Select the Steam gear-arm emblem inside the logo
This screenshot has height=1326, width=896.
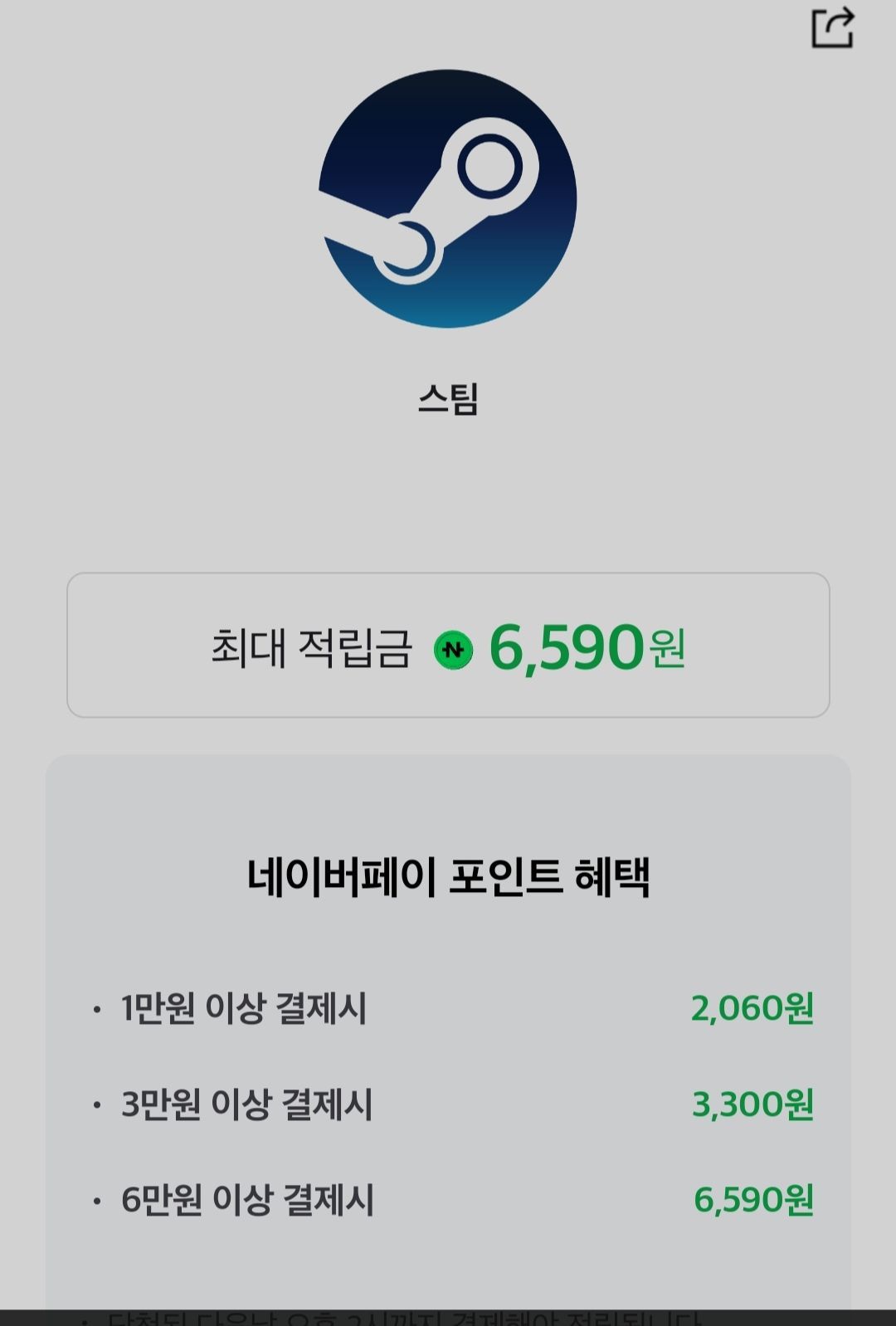point(448,203)
